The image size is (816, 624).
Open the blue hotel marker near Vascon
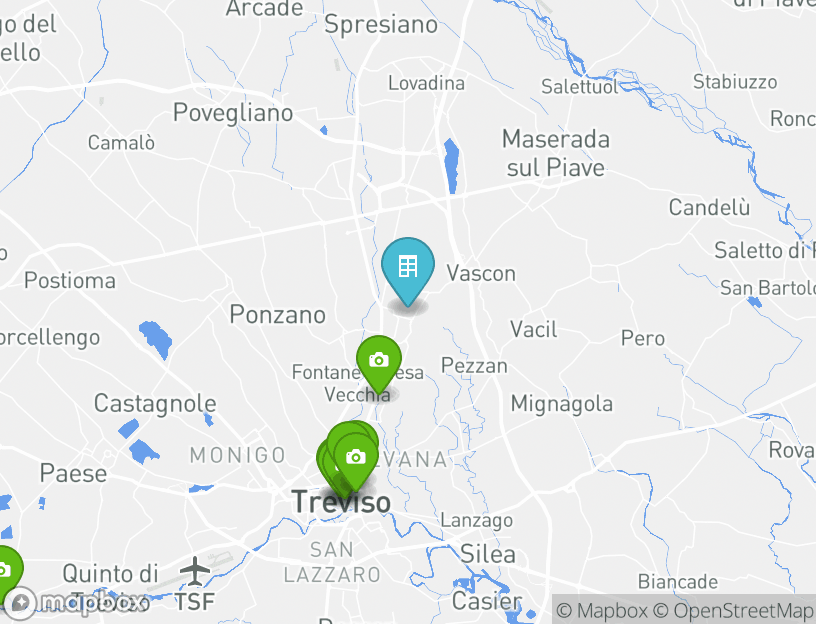pos(408,268)
